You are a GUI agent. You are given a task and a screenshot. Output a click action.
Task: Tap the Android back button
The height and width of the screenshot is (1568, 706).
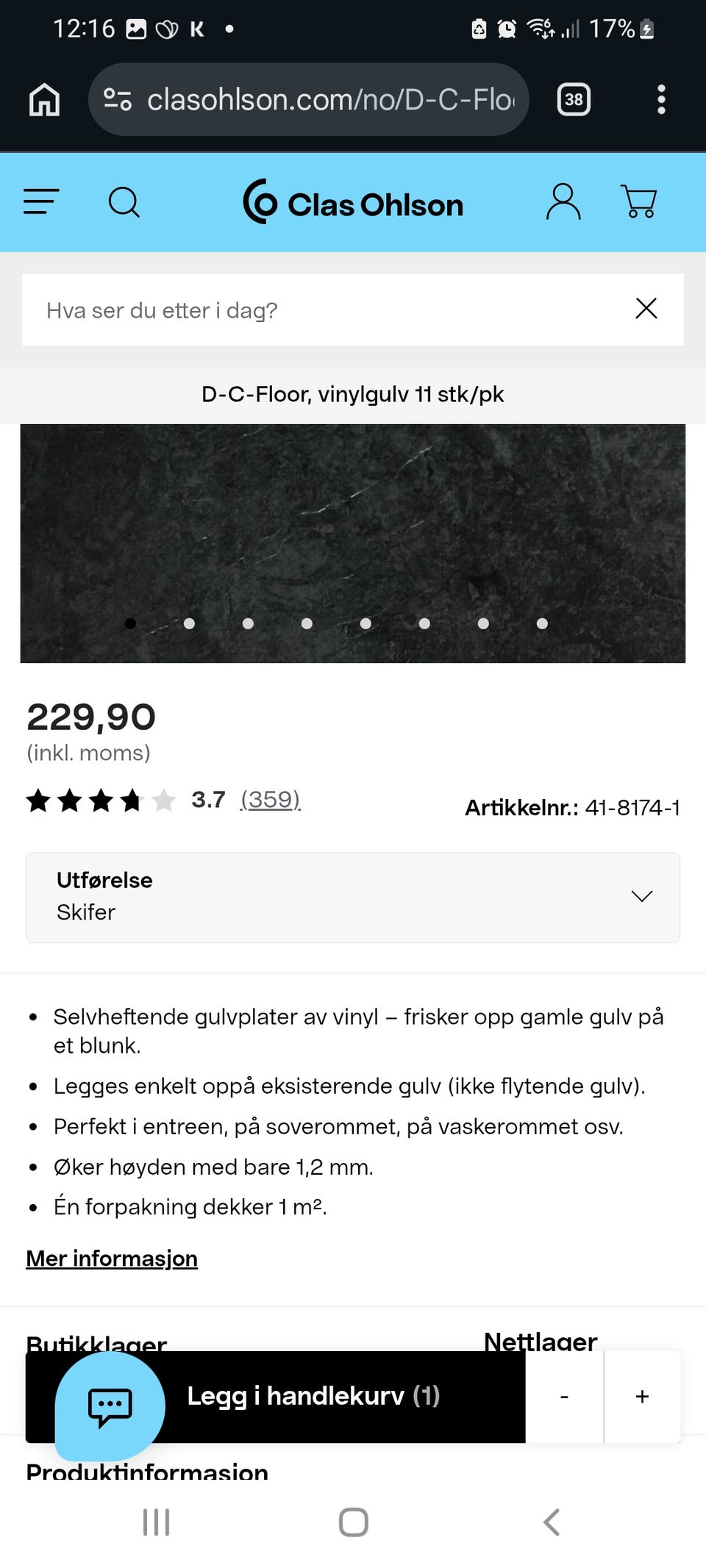point(550,1522)
